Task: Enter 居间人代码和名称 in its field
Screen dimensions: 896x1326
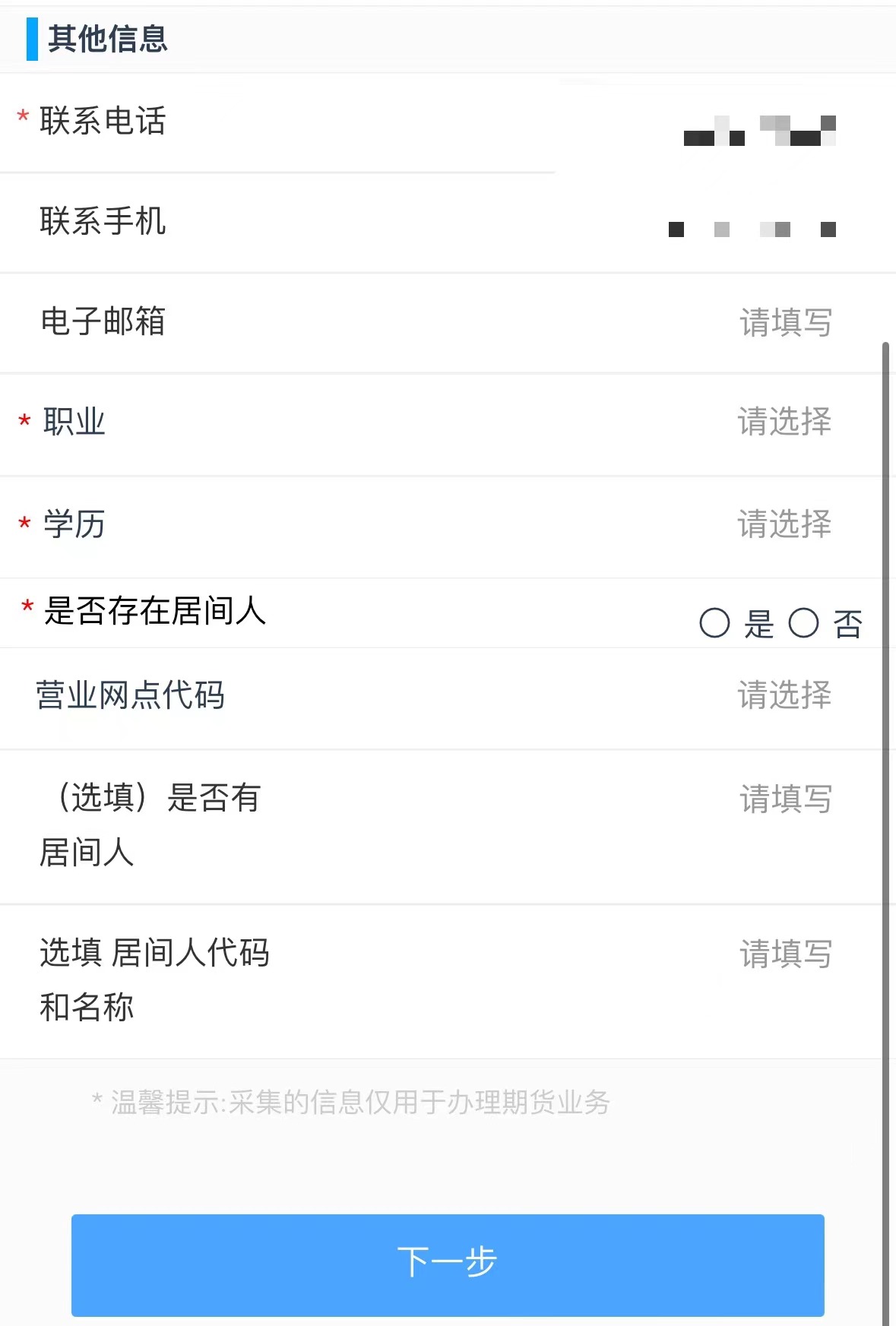Action: [x=785, y=954]
